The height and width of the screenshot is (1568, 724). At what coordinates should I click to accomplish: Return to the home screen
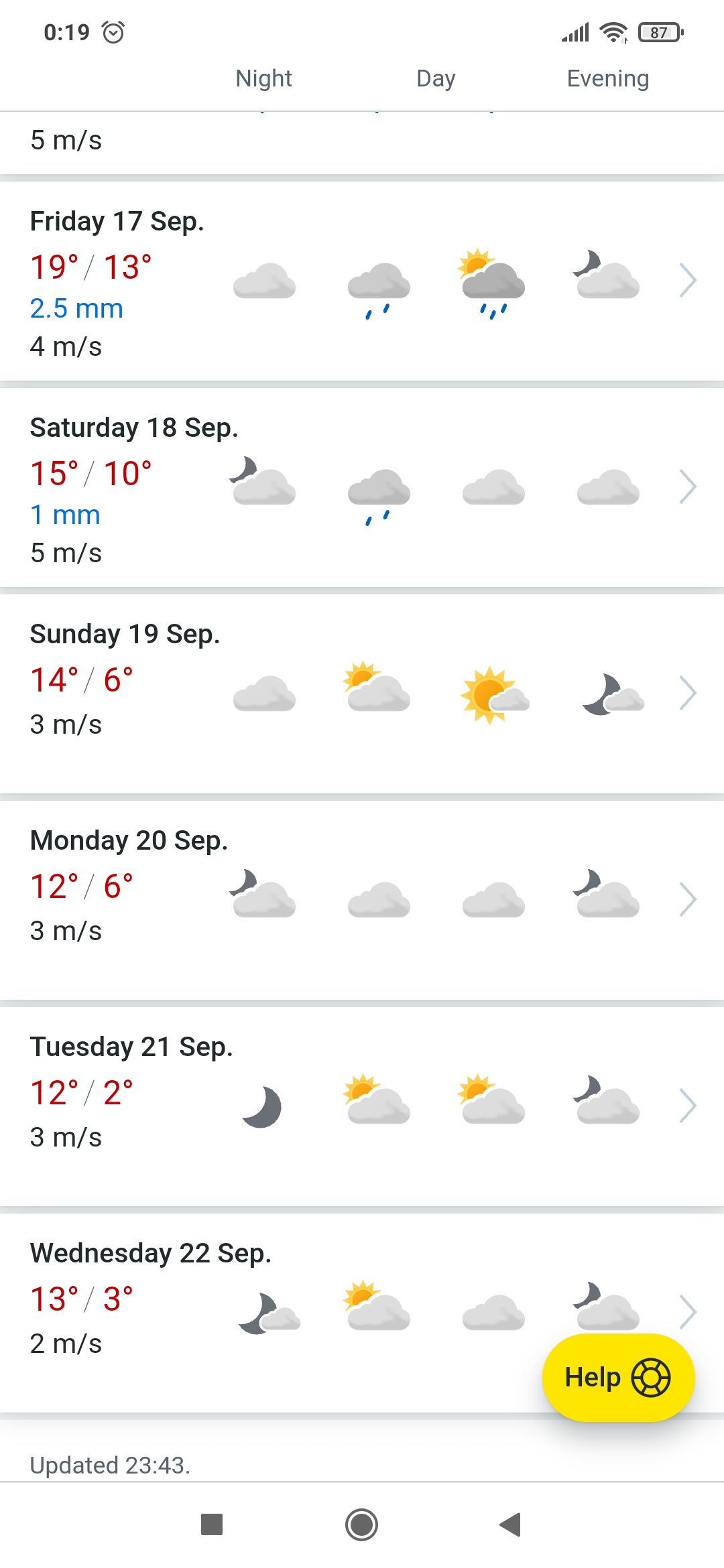point(362,1524)
